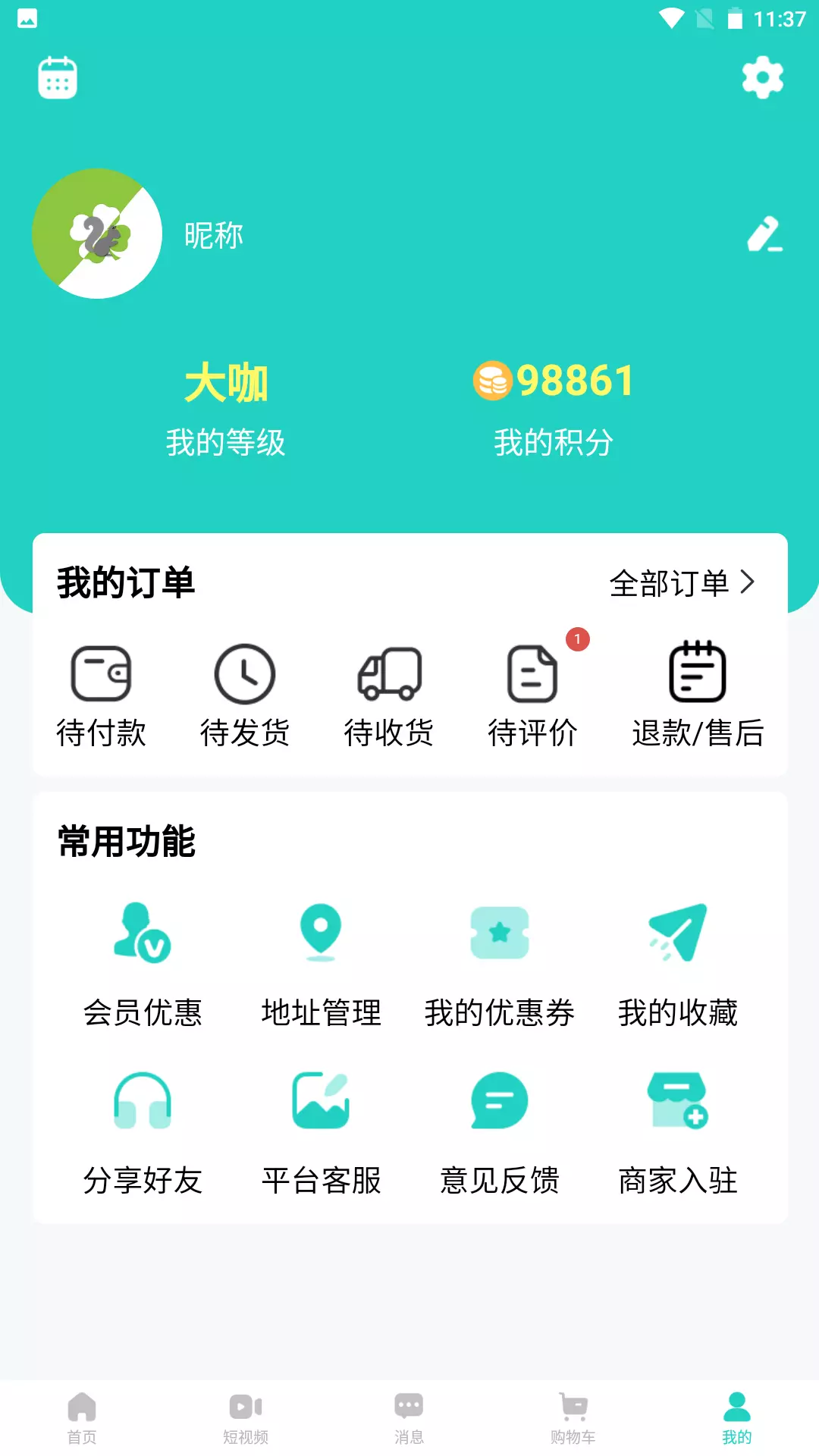819x1456 pixels.
Task: View 我的积分 points balance
Action: coord(554,409)
